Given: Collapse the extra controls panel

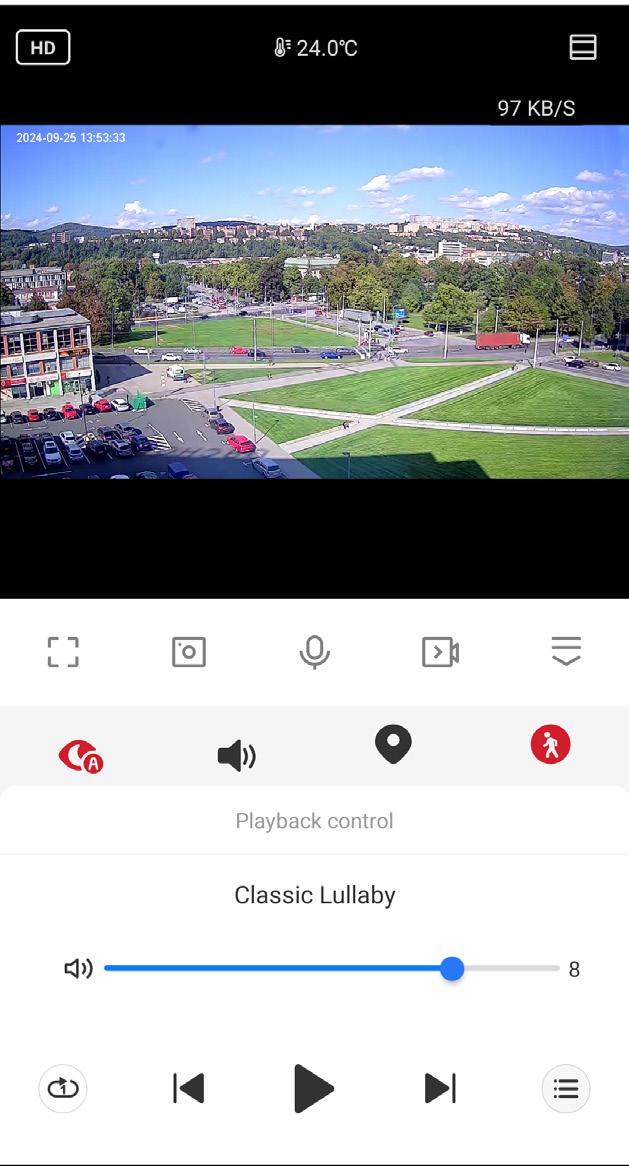Looking at the screenshot, I should coord(566,652).
